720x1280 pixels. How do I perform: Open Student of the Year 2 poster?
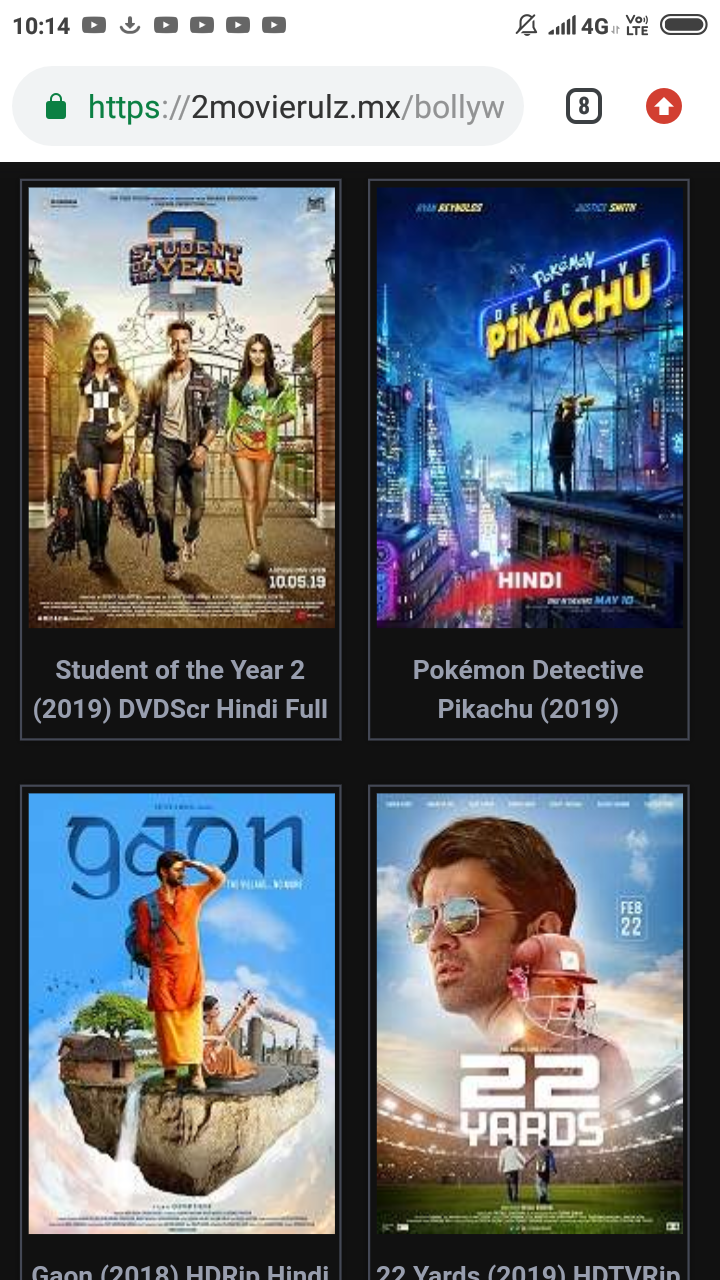(181, 408)
